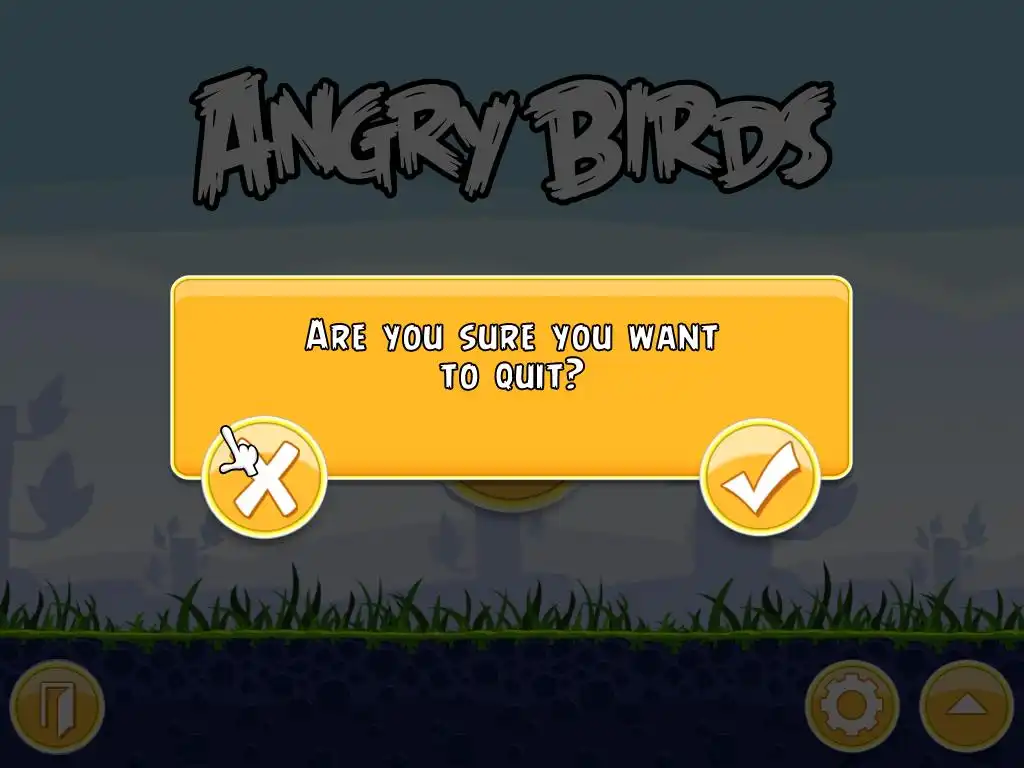Expand the up-arrow menu button
Screen dimensions: 1024x768
click(x=966, y=705)
